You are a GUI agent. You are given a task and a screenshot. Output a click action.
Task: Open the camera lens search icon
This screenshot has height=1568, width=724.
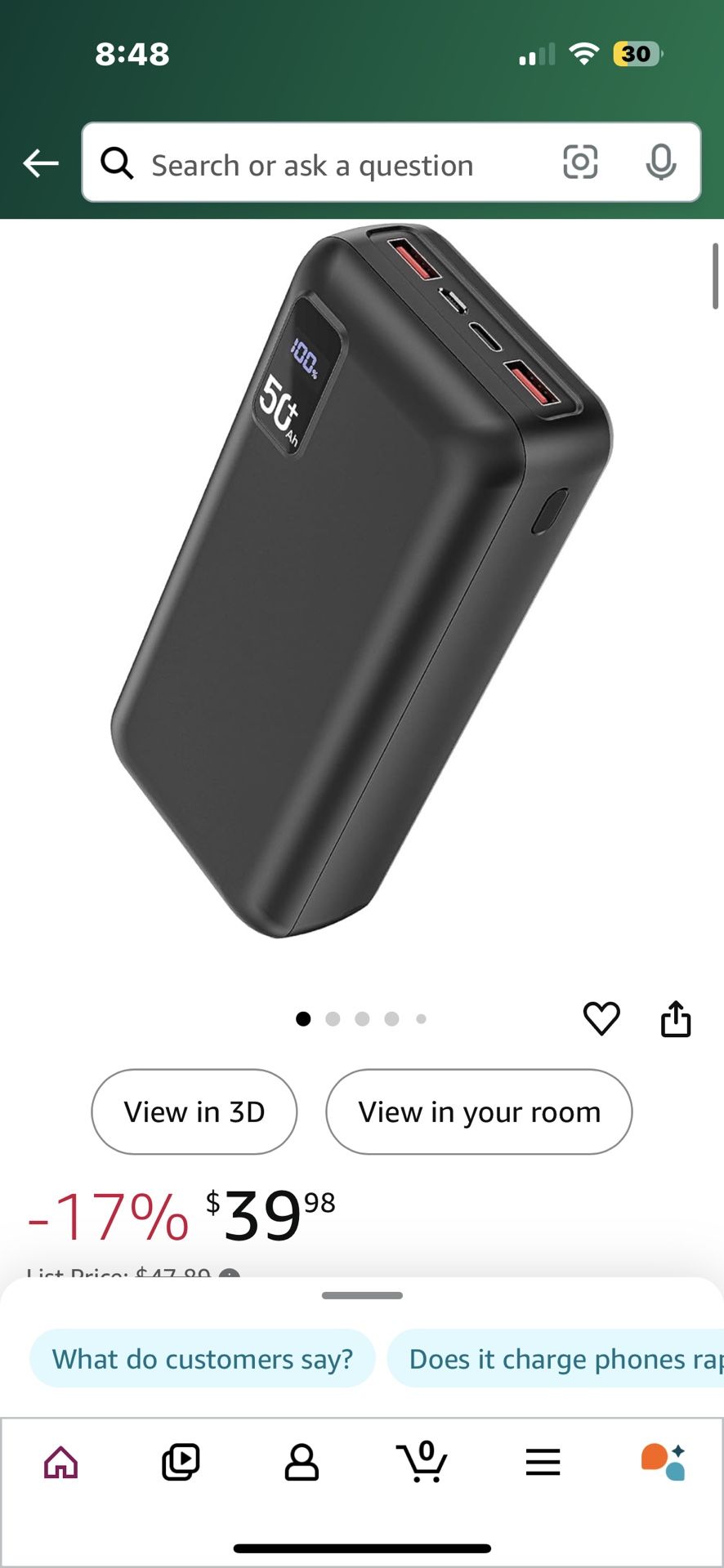click(580, 162)
